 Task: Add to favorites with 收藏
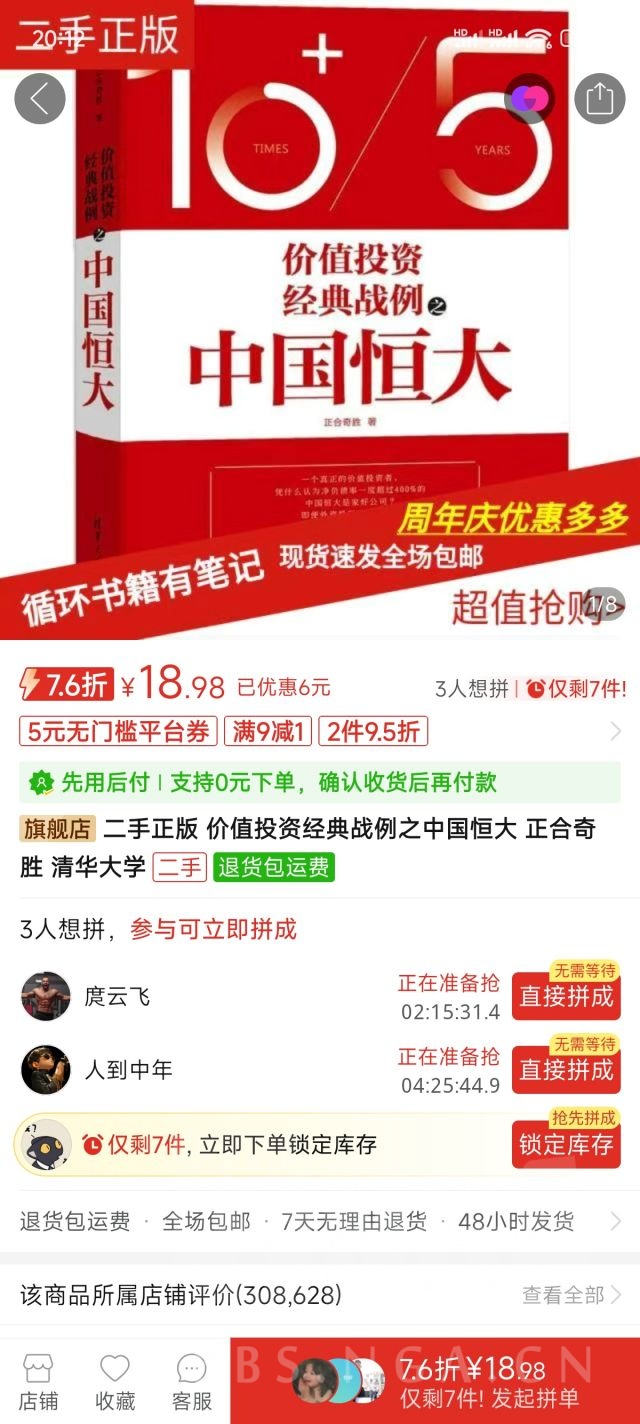coord(115,1382)
